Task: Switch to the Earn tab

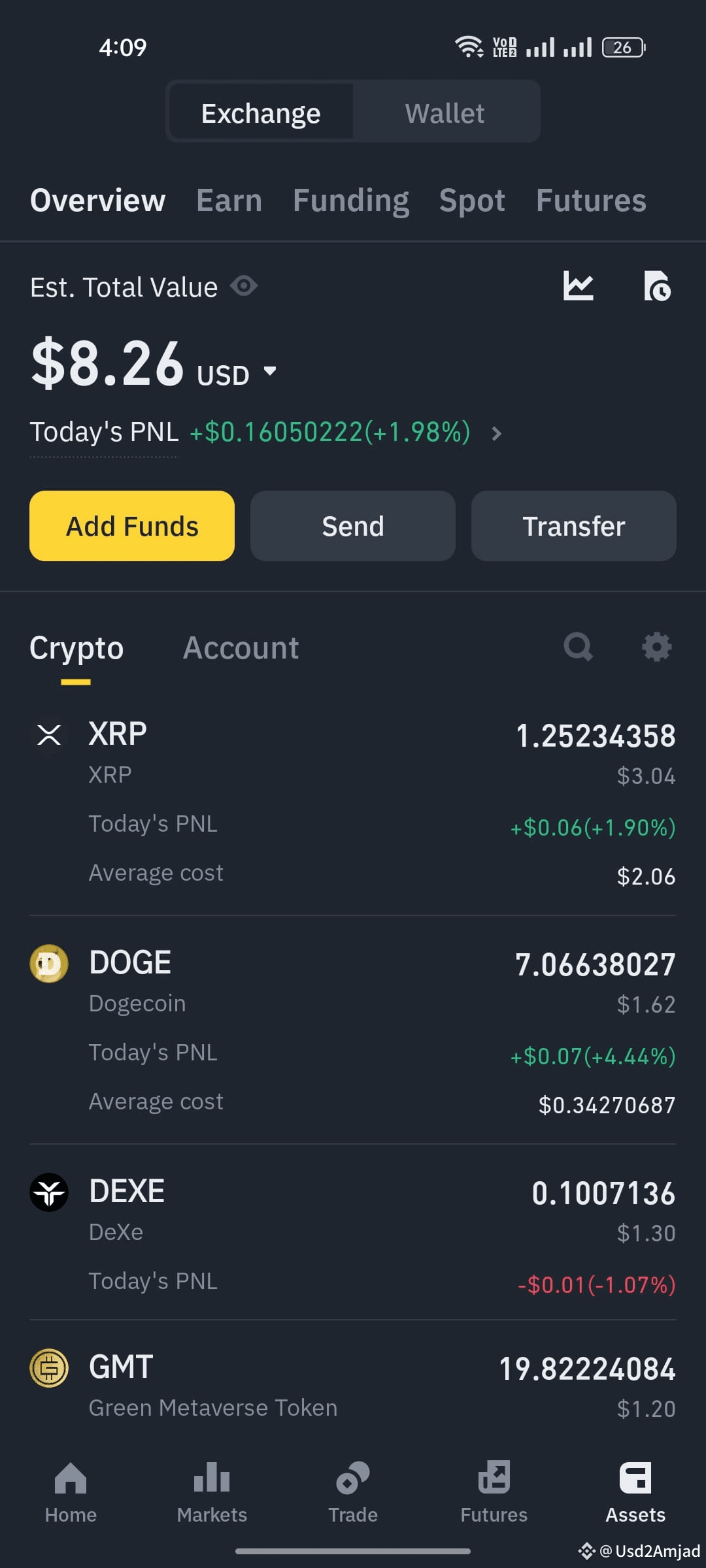Action: tap(229, 201)
